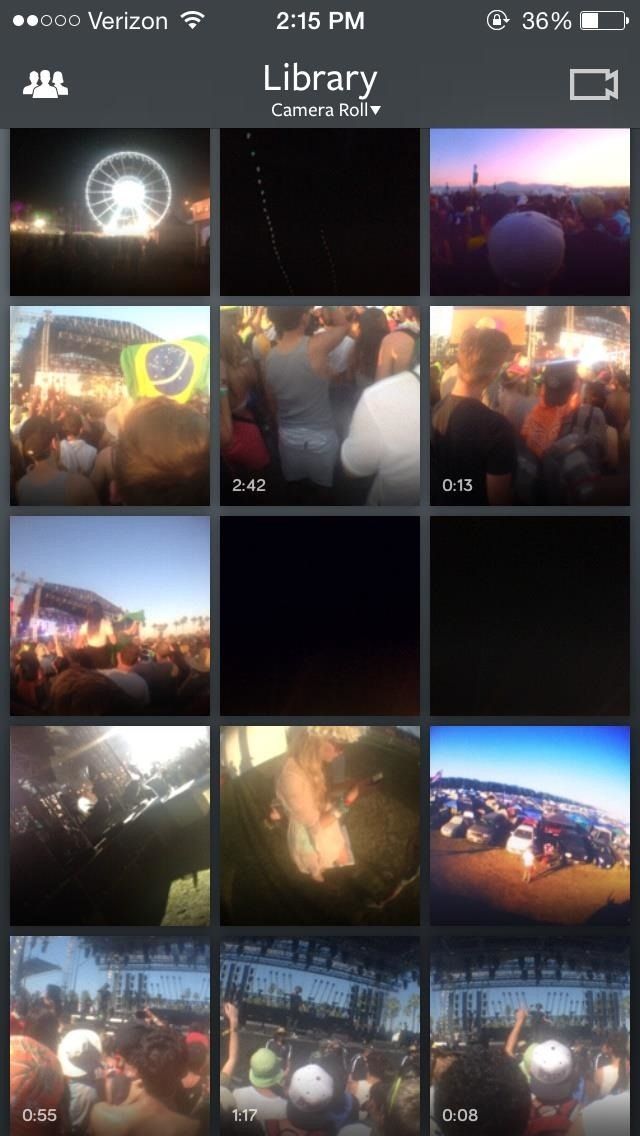Open the dark thumbnail with dotted lights
The width and height of the screenshot is (640, 1136).
tap(320, 212)
